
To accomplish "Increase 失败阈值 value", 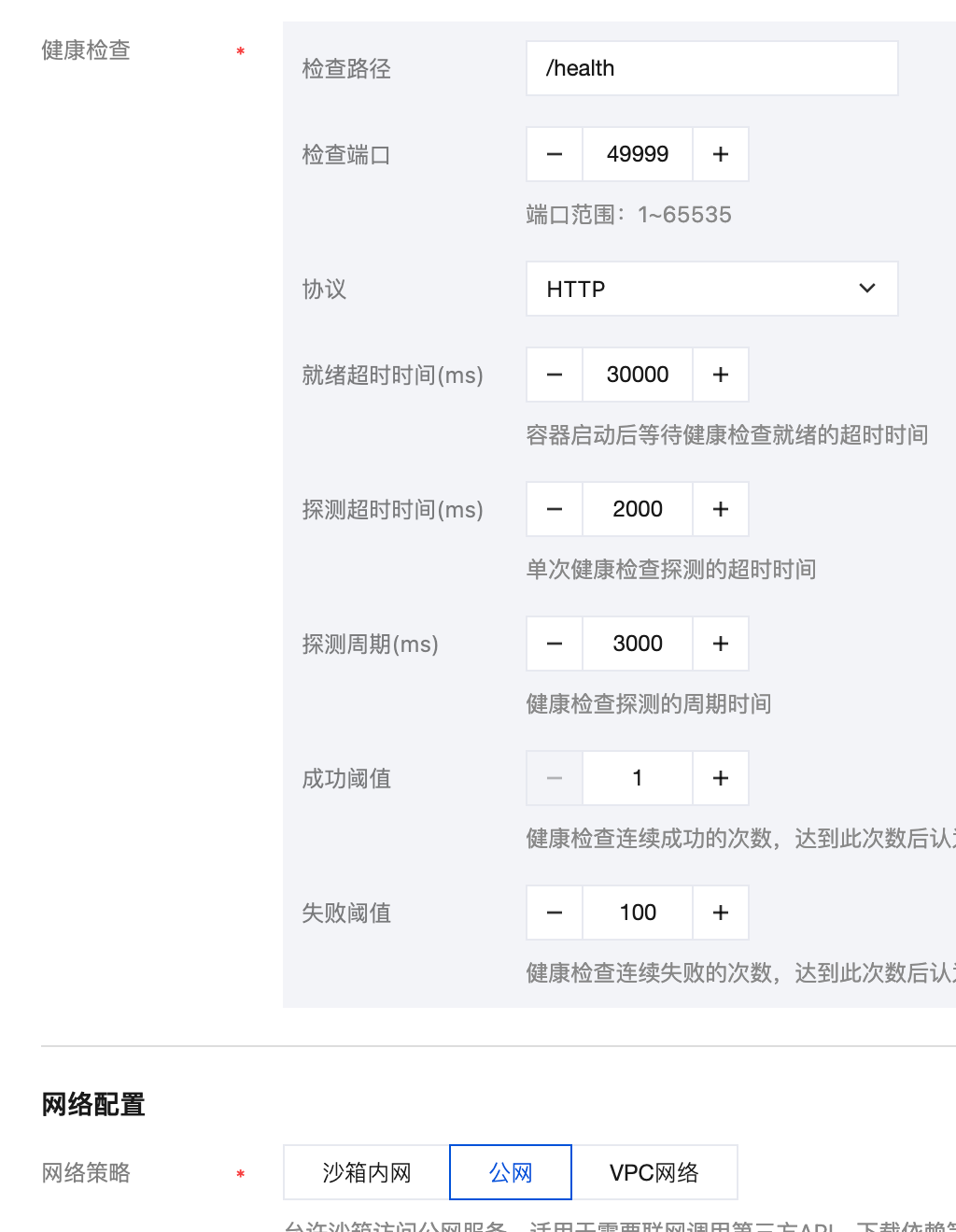I will pyautogui.click(x=720, y=913).
